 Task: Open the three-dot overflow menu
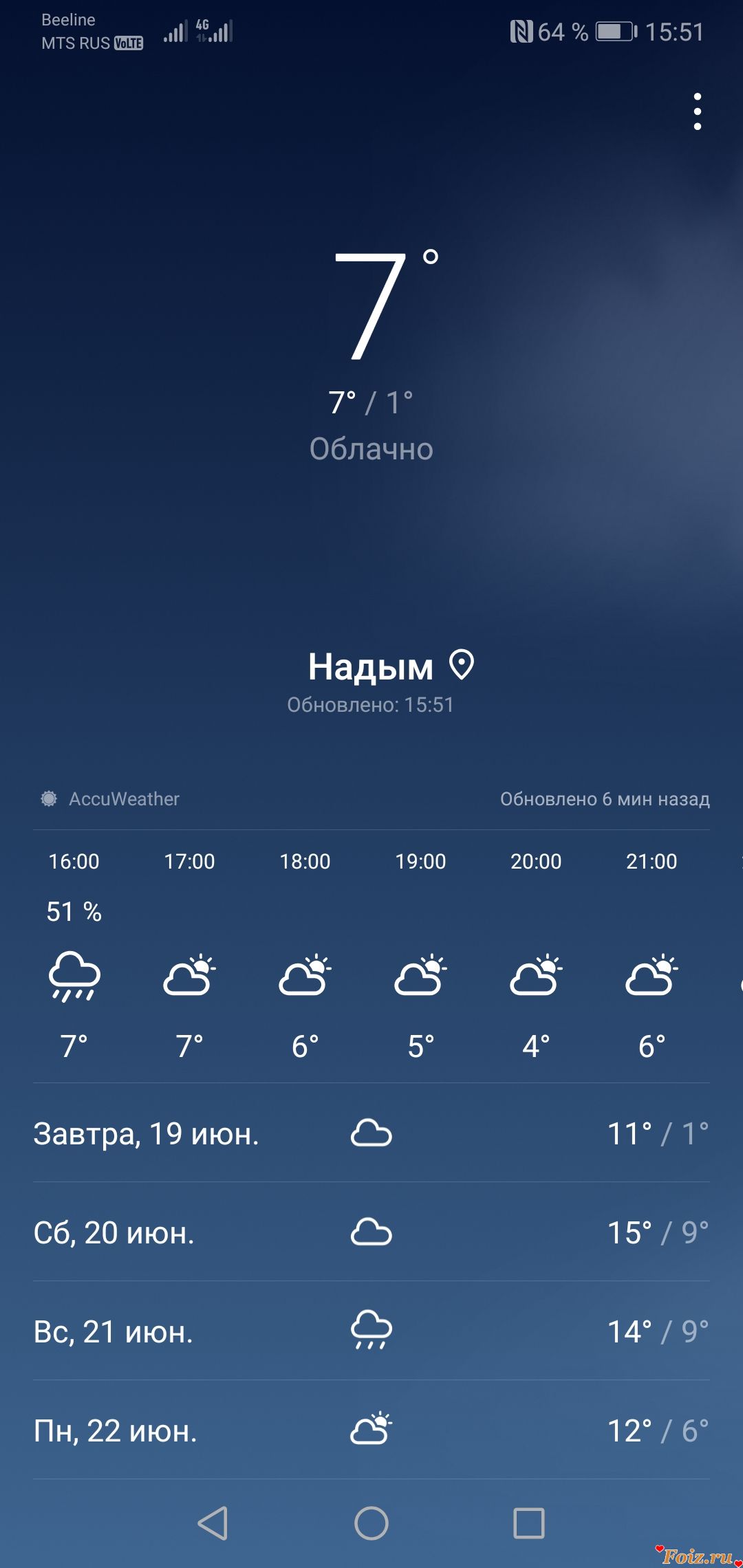click(x=698, y=111)
